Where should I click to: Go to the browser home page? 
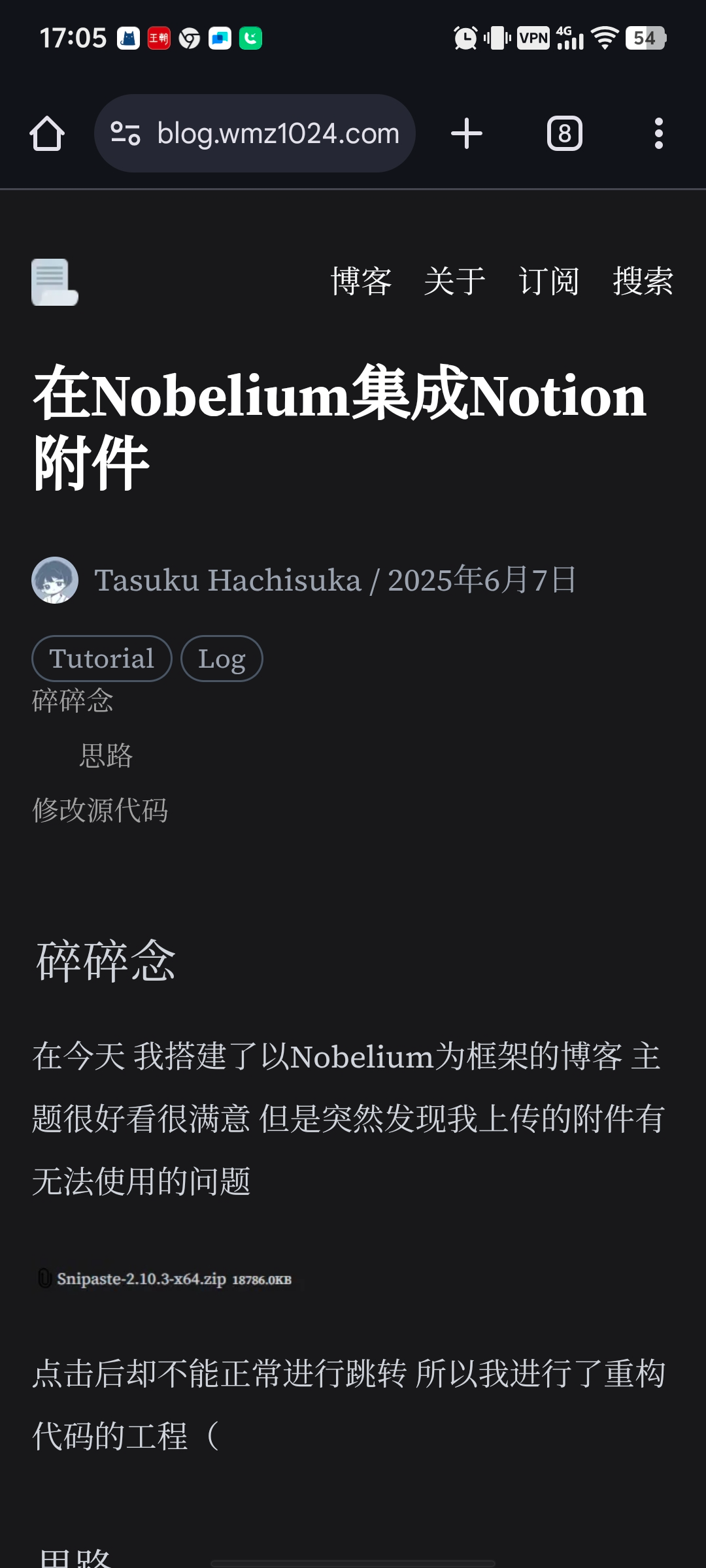click(x=47, y=134)
